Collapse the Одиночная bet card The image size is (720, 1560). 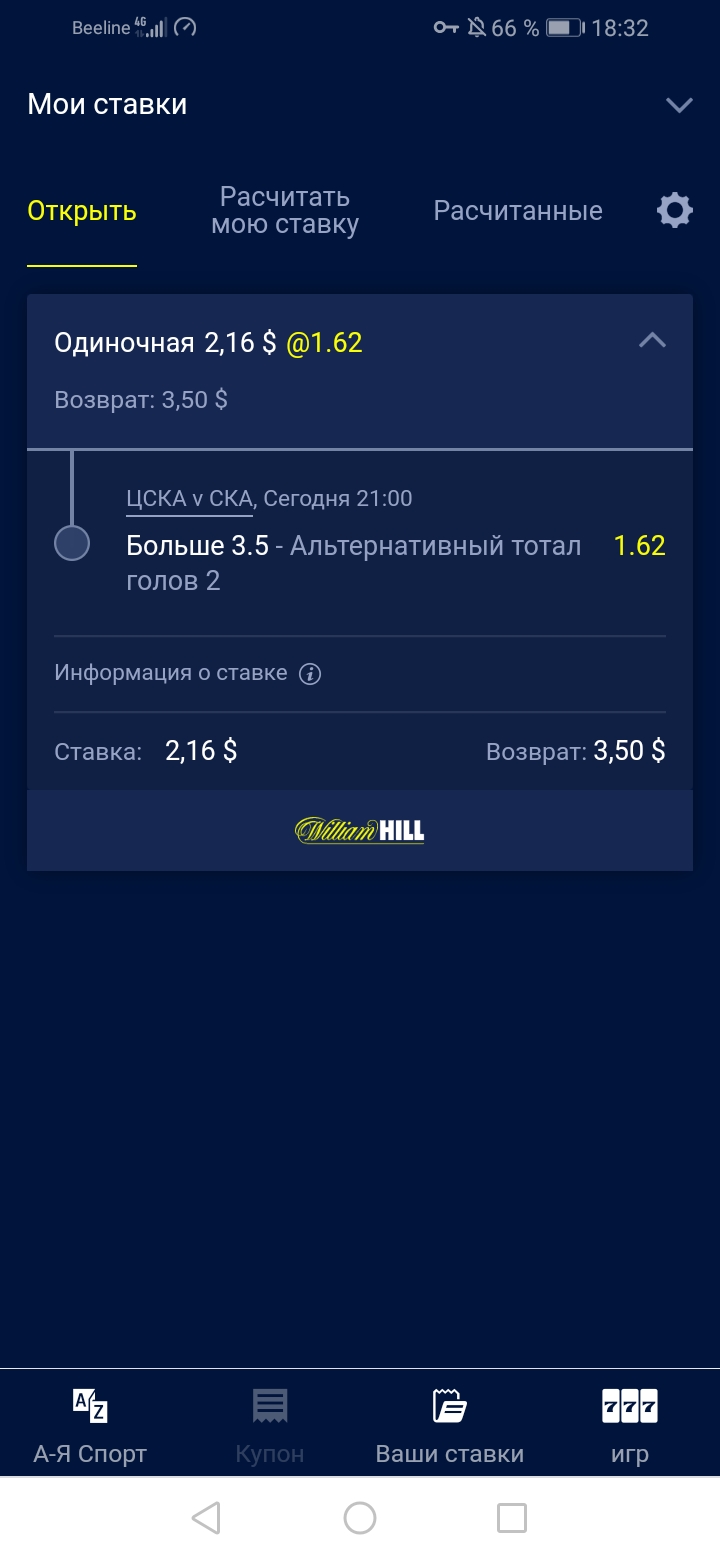tap(652, 342)
